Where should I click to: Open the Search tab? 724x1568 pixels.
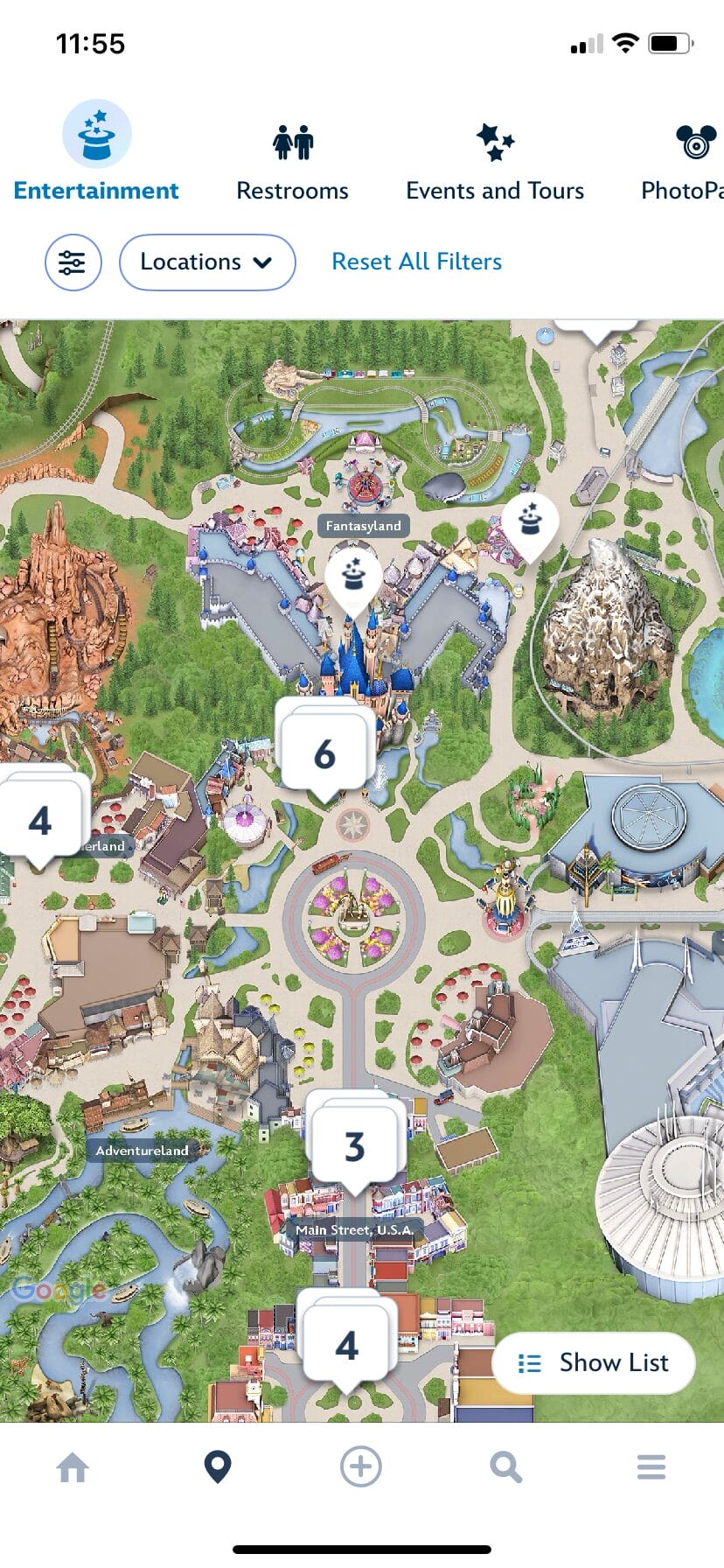[505, 1467]
